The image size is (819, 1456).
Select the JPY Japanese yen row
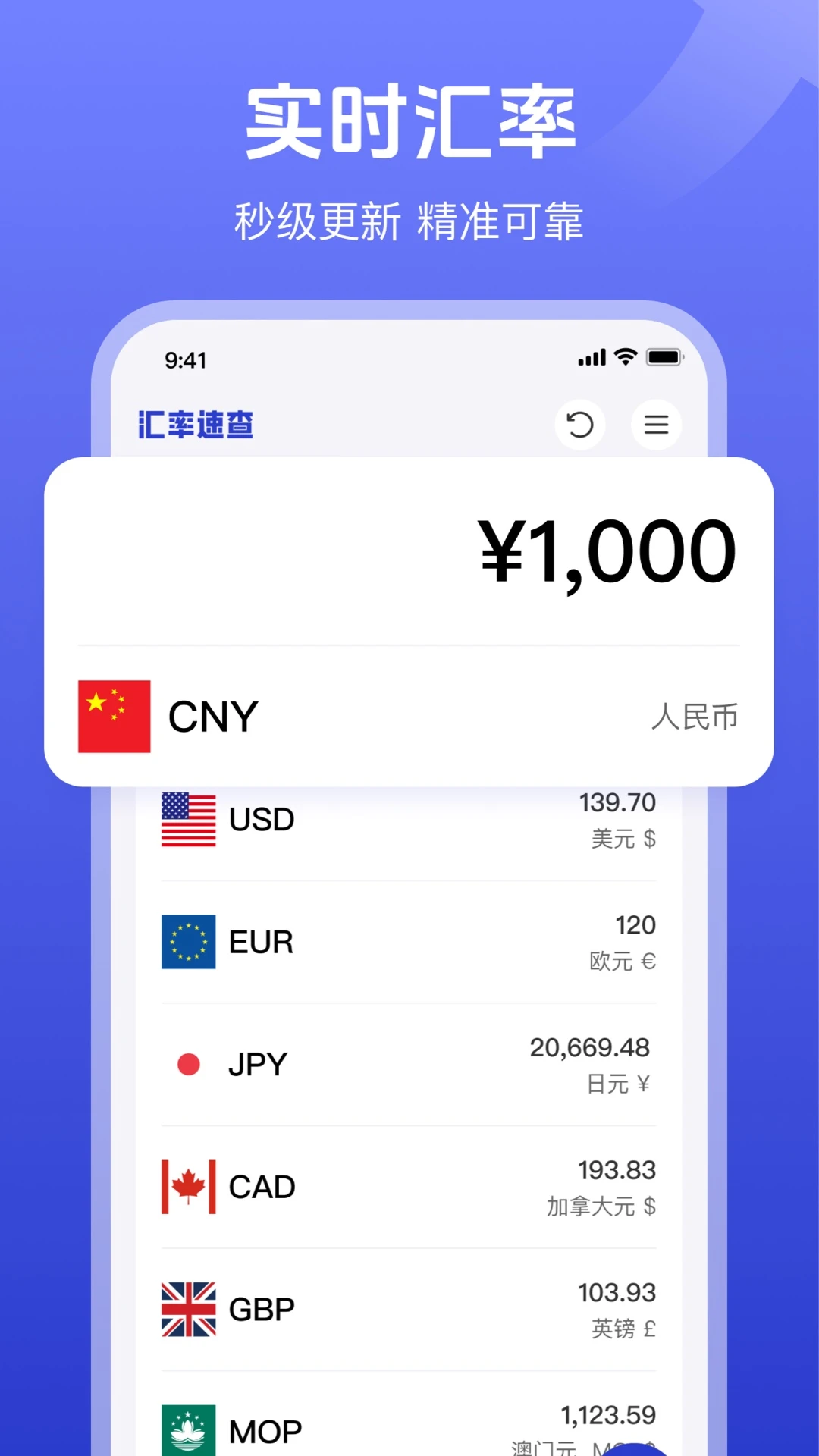409,1064
